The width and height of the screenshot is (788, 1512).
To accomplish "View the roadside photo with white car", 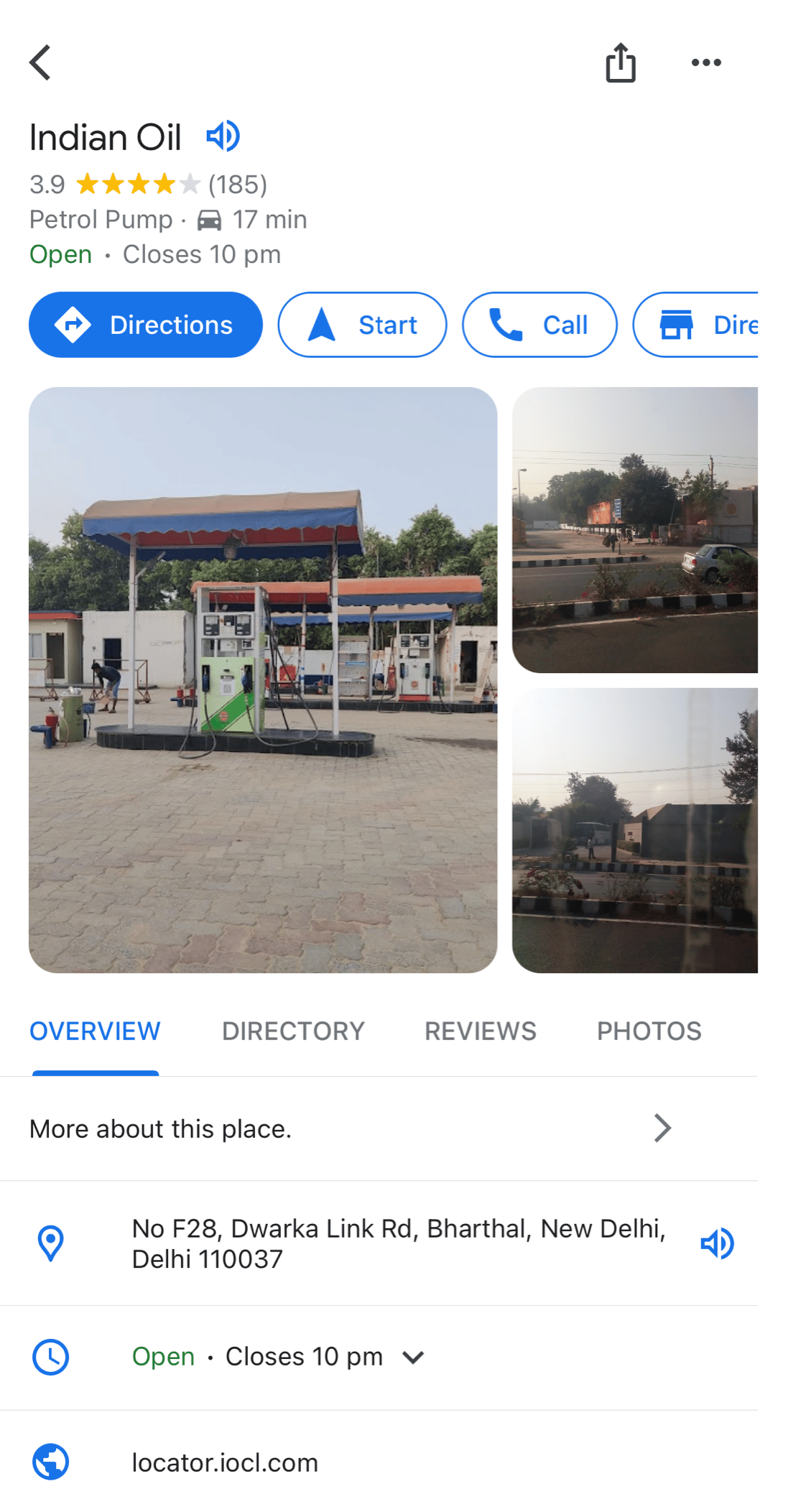I will tap(634, 530).
